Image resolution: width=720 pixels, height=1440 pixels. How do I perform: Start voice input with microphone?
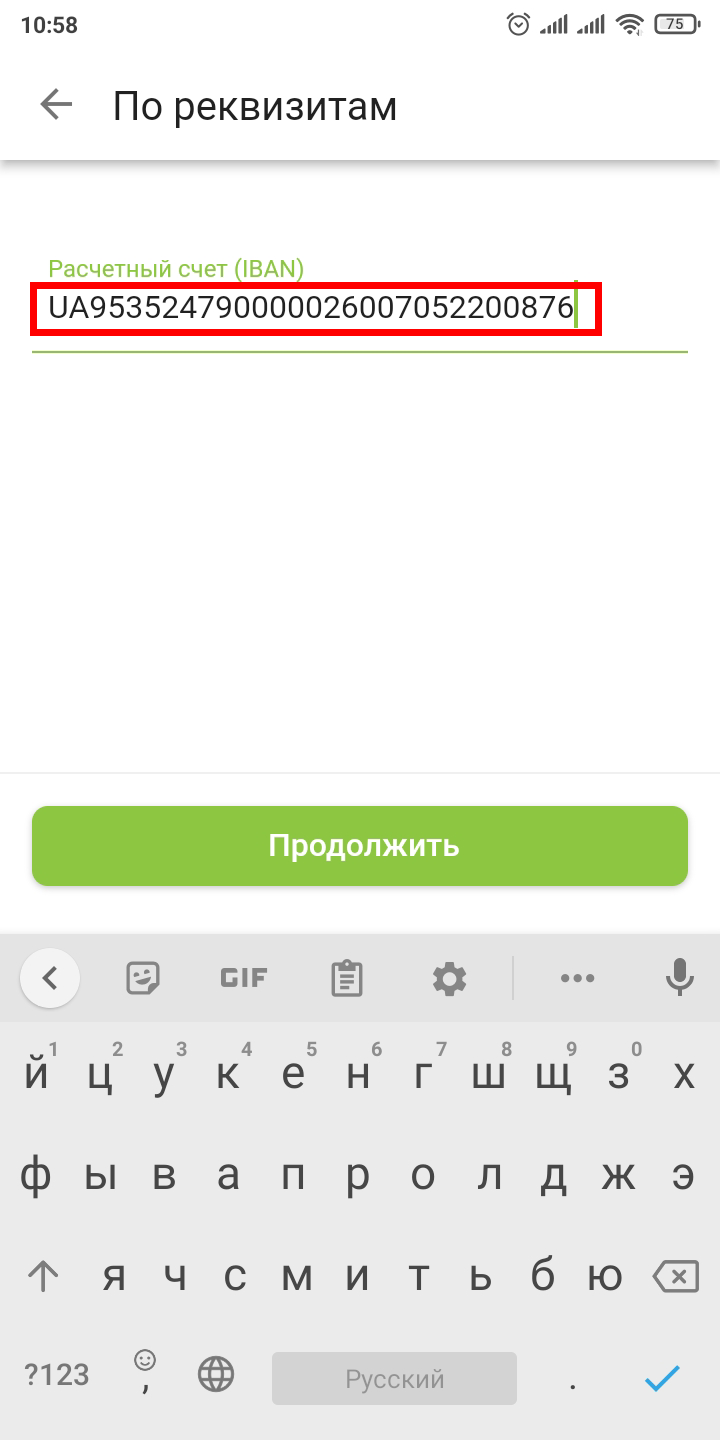(680, 977)
